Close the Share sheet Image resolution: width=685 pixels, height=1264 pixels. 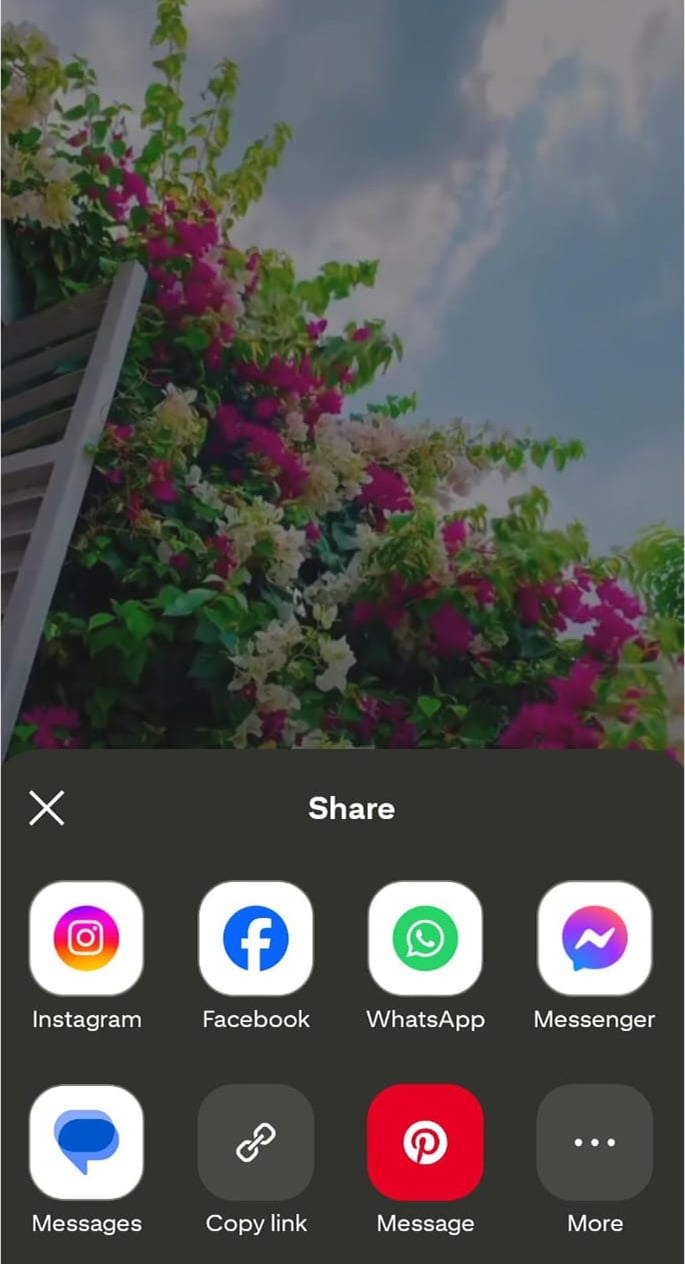pos(47,808)
